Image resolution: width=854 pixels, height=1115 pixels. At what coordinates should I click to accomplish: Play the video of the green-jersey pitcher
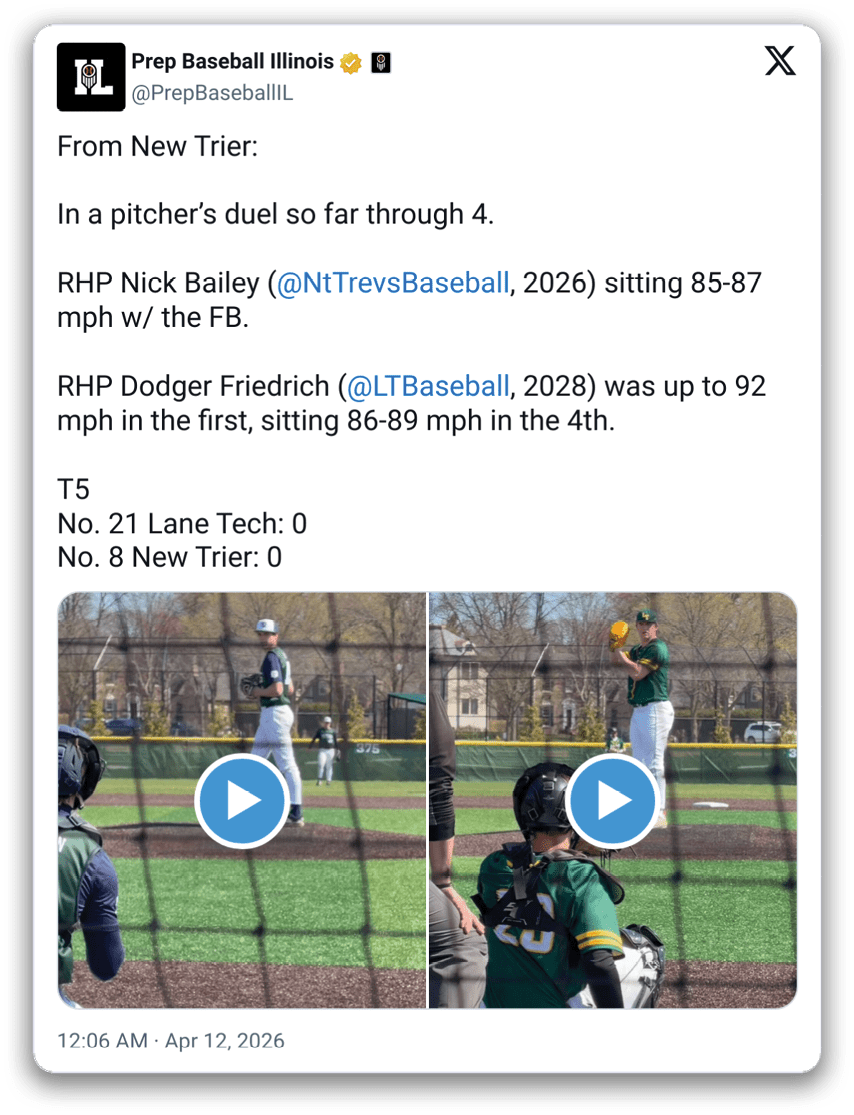point(613,801)
